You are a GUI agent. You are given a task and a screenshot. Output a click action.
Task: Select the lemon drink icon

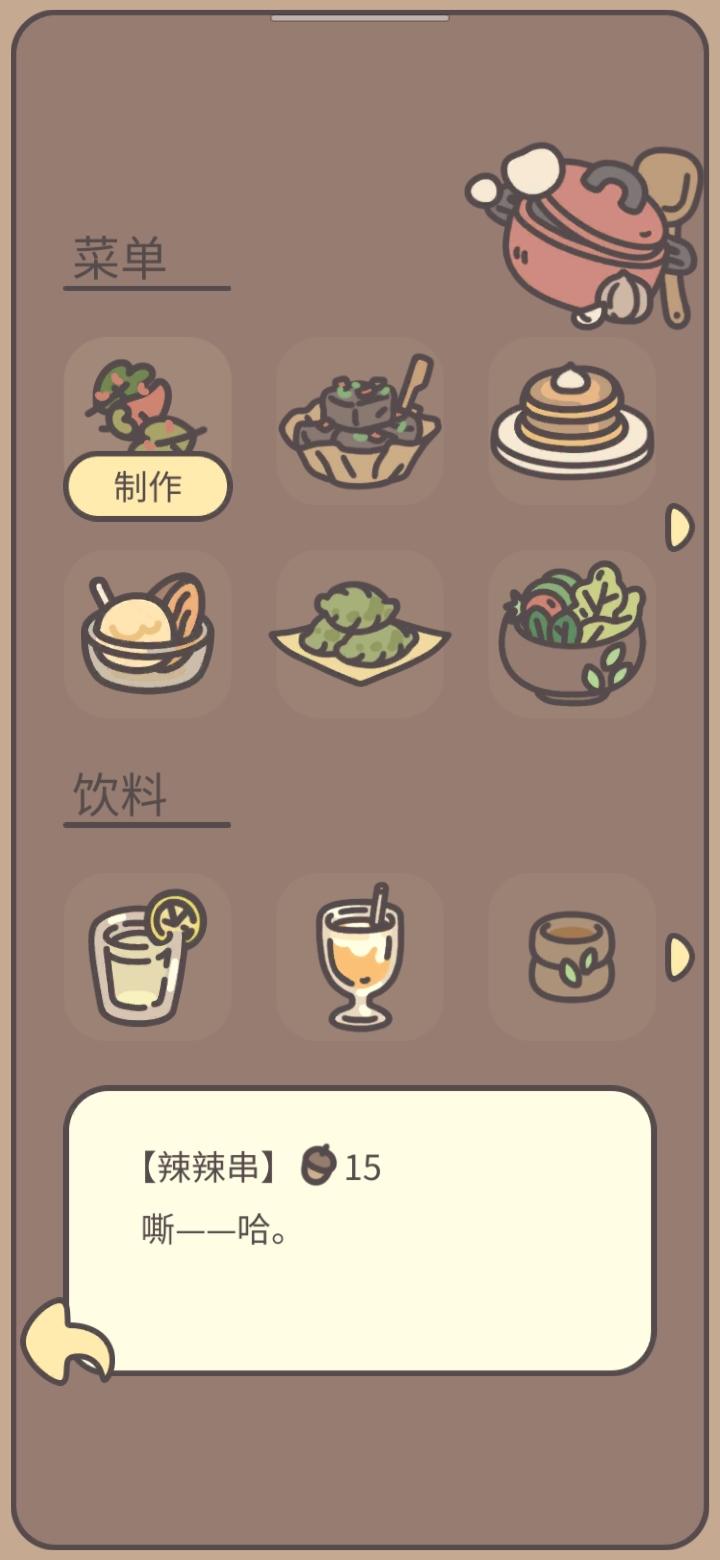click(x=146, y=957)
